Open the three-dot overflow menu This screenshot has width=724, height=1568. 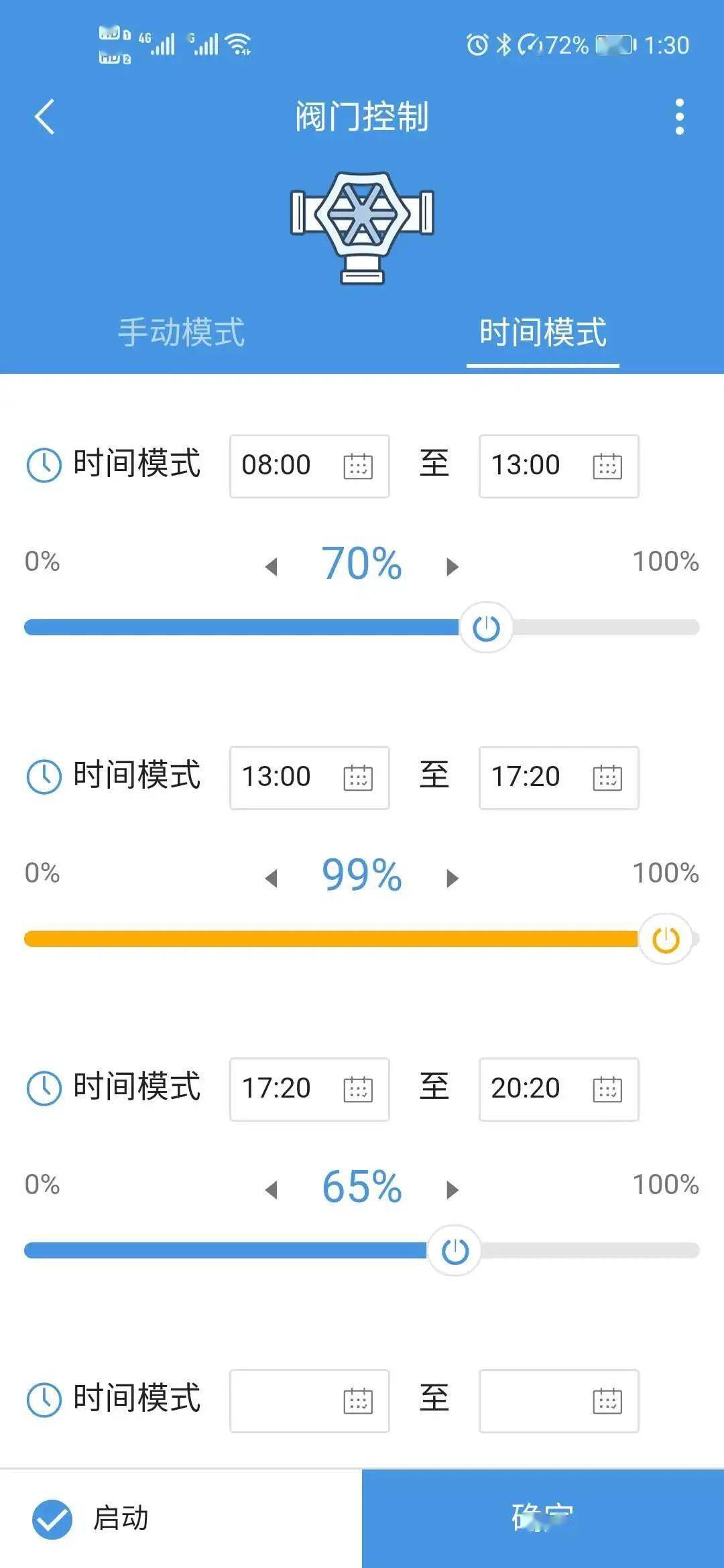[679, 117]
